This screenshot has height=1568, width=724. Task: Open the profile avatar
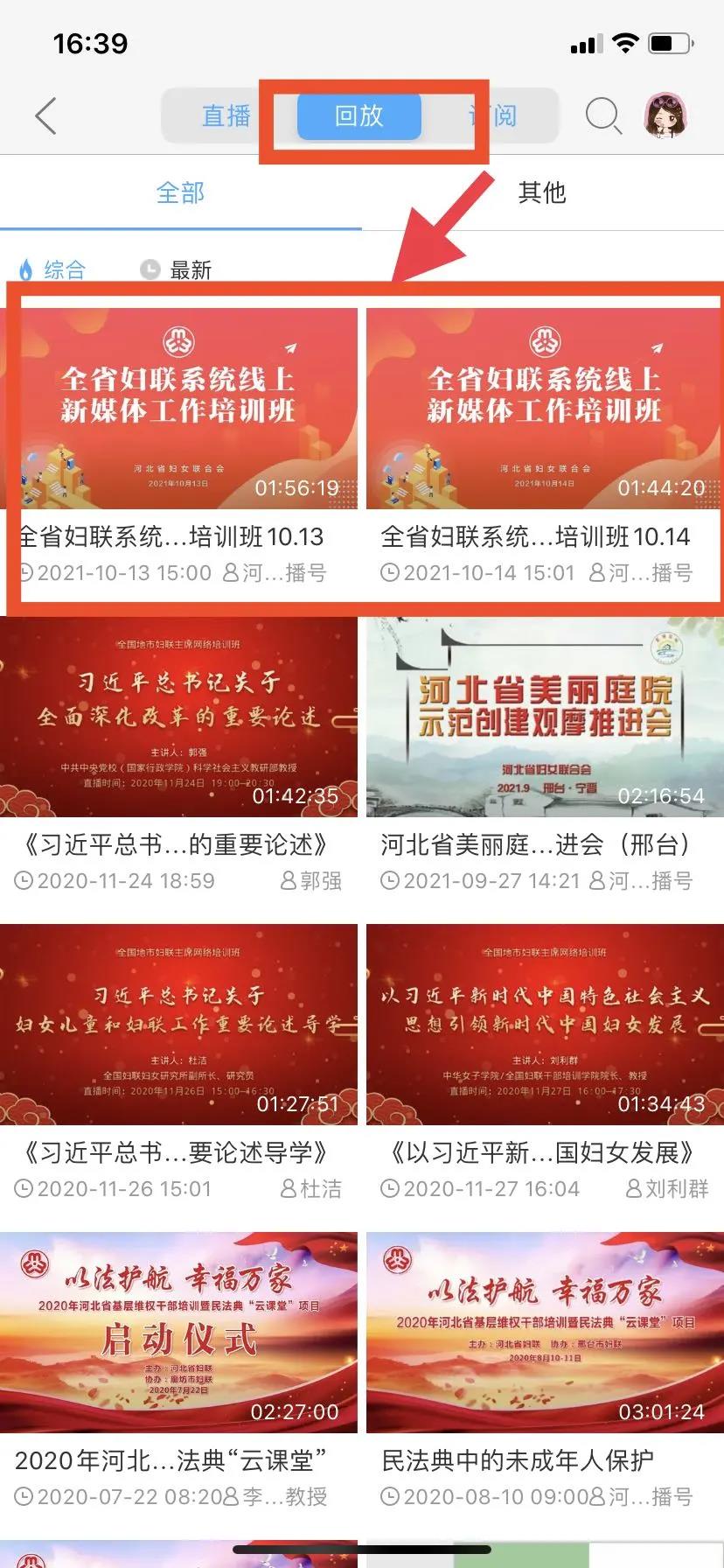(668, 115)
